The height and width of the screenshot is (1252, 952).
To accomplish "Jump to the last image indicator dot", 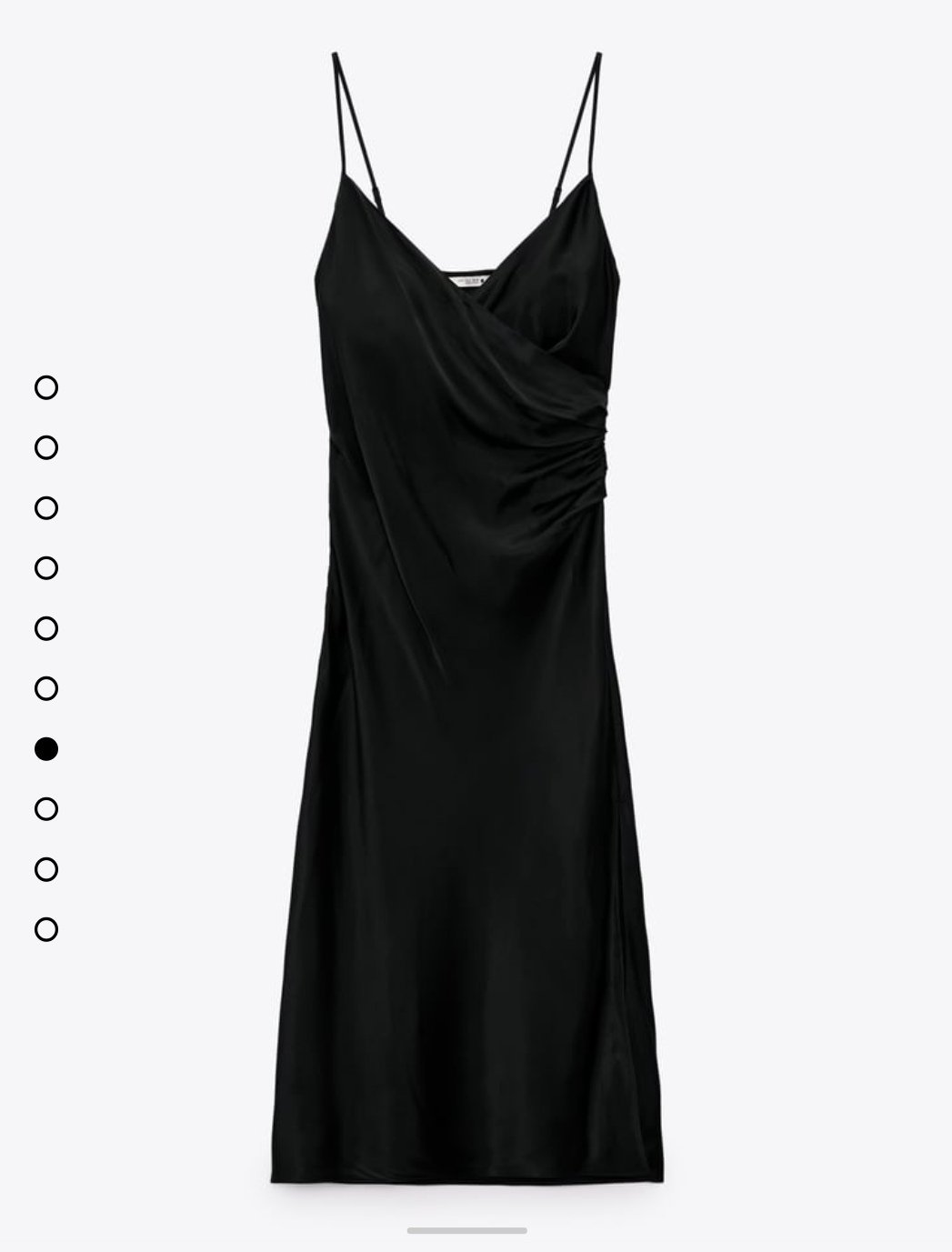I will [46, 929].
